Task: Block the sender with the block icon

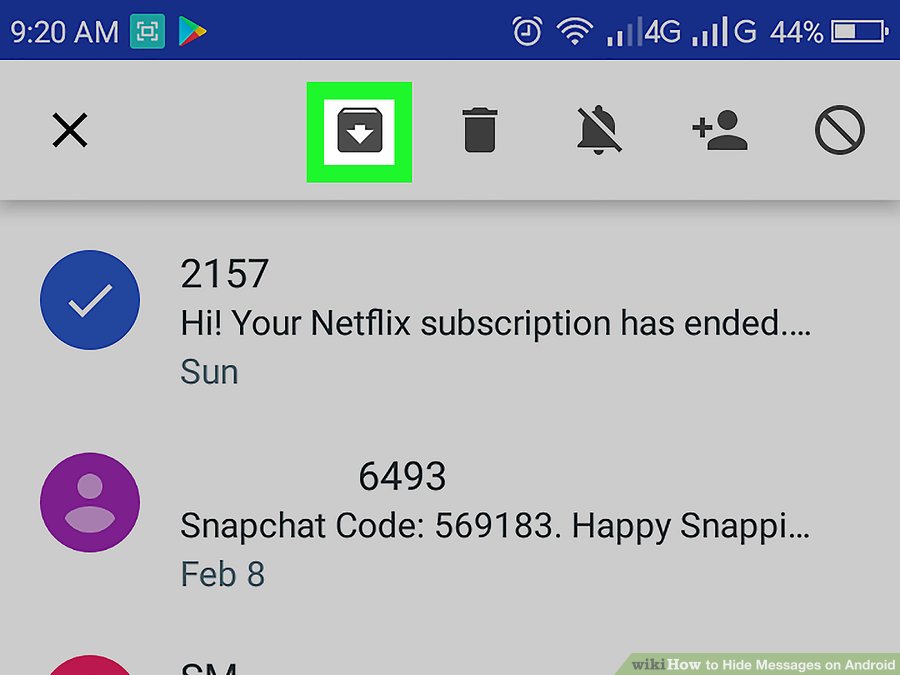Action: [839, 130]
